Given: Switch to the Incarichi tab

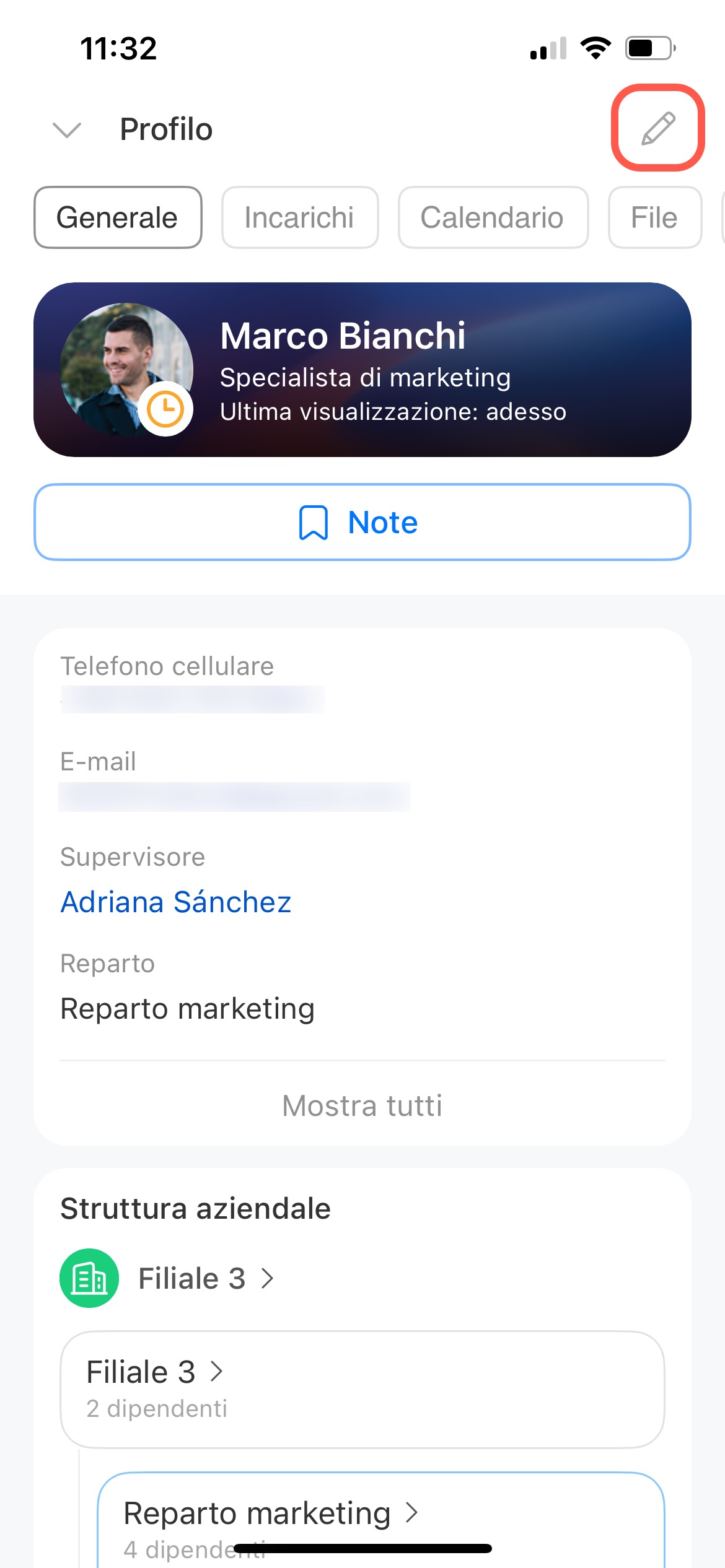Looking at the screenshot, I should pos(299,218).
